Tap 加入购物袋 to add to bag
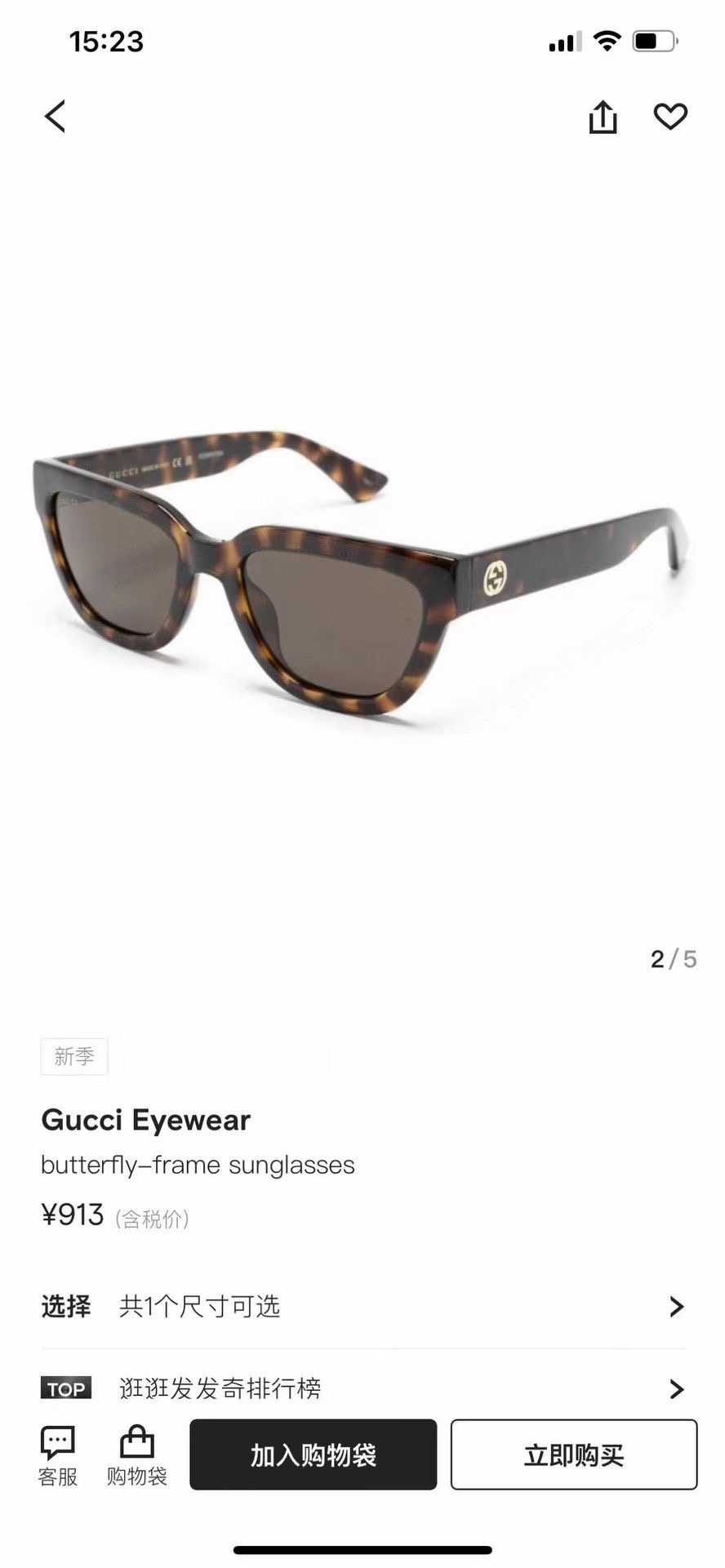 [314, 1455]
